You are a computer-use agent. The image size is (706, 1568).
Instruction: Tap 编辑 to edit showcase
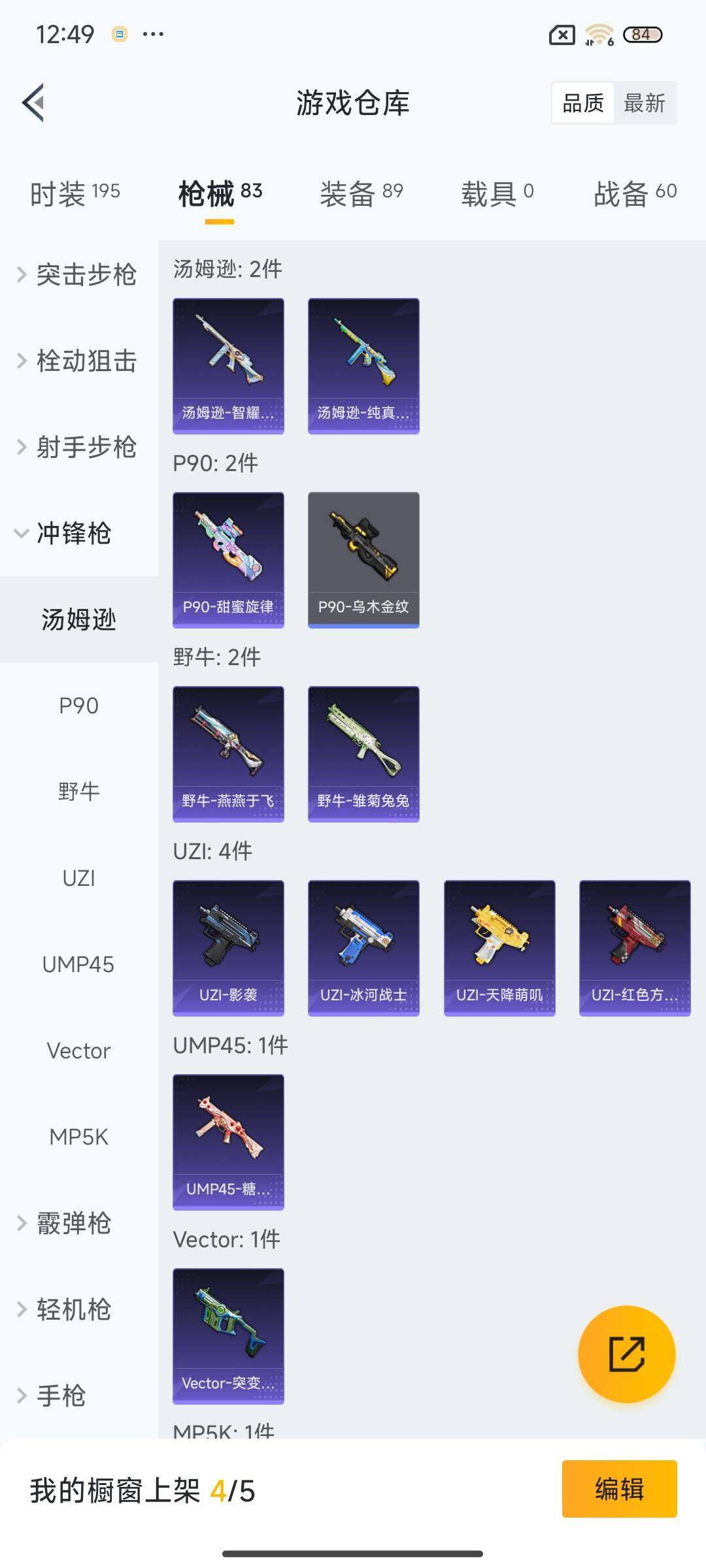[x=619, y=1489]
